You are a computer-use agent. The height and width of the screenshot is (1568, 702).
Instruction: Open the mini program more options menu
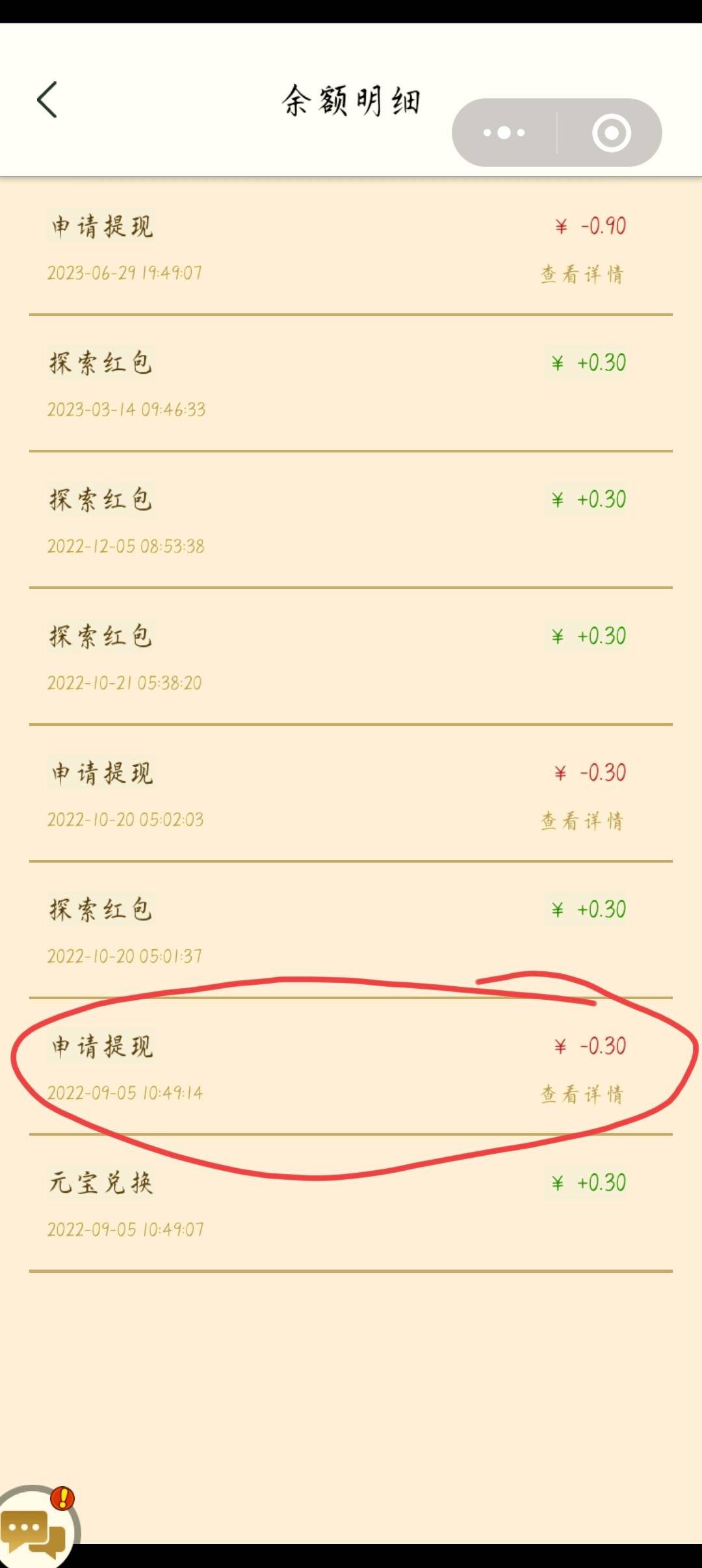(x=504, y=133)
